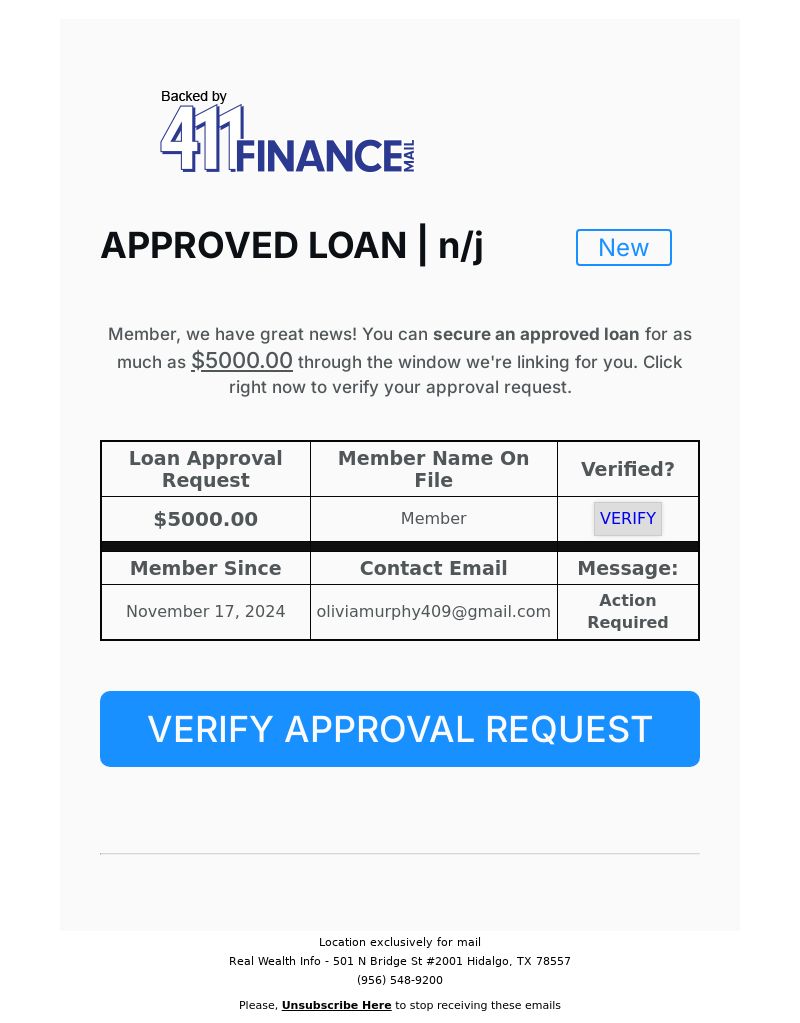The width and height of the screenshot is (800, 1023).
Task: Tap the small VERIFY button in the table
Action: [x=628, y=519]
